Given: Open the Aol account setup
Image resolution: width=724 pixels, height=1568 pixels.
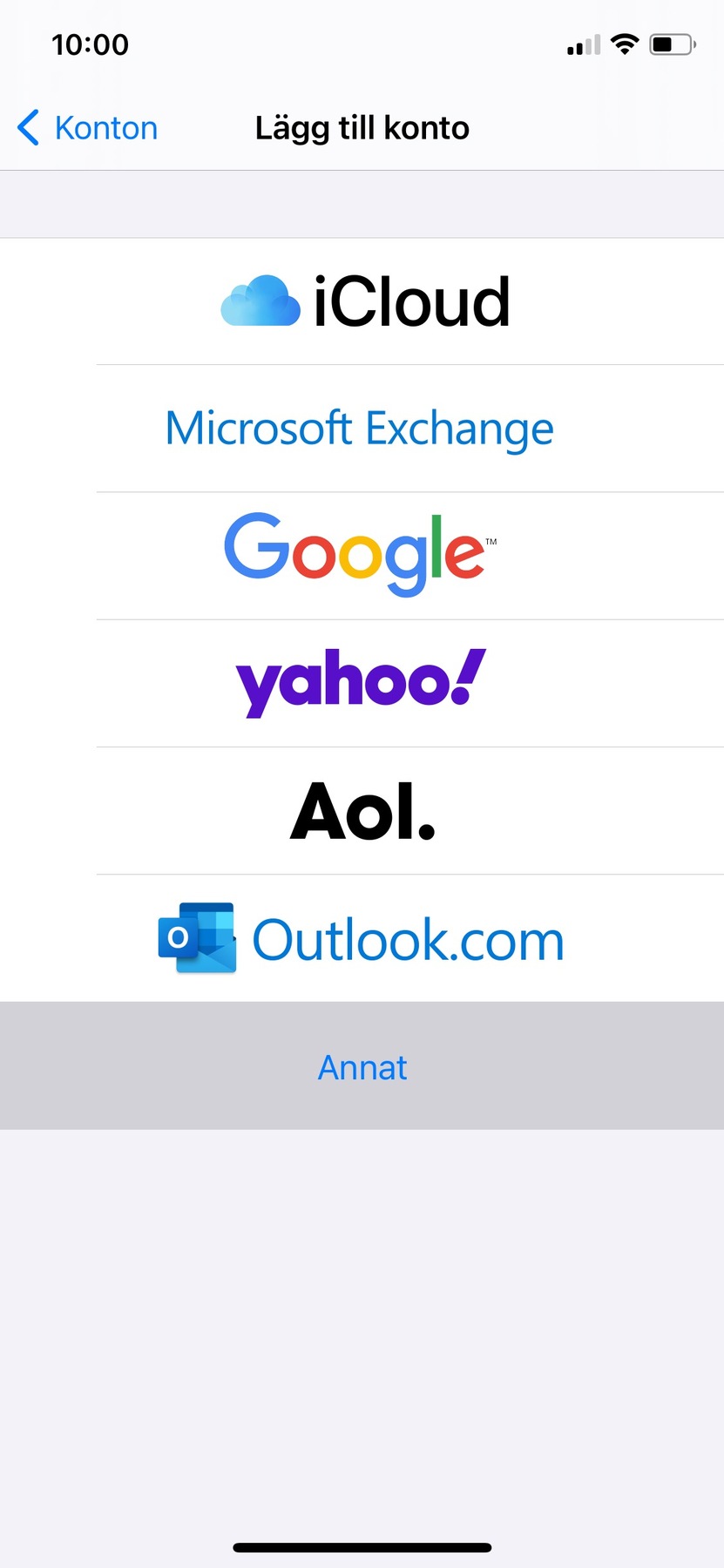Looking at the screenshot, I should pos(362,811).
